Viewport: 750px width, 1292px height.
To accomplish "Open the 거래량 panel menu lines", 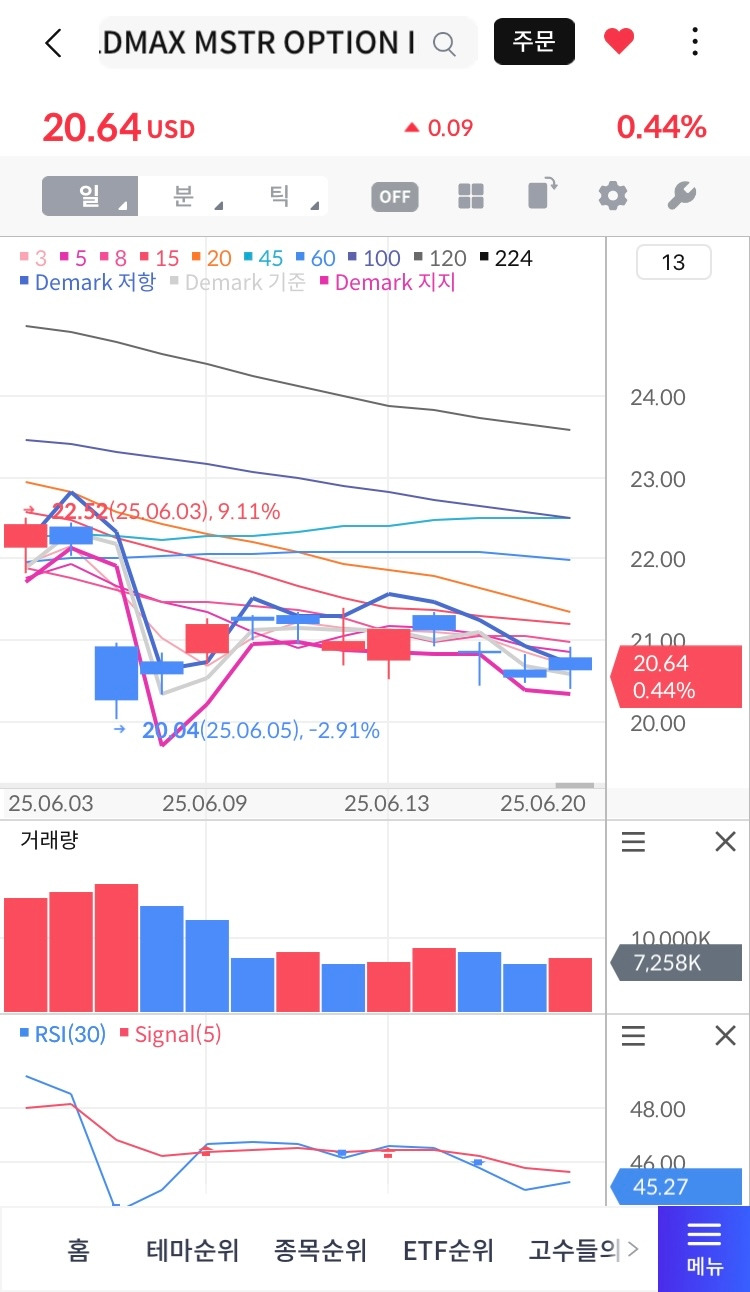I will coord(634,843).
